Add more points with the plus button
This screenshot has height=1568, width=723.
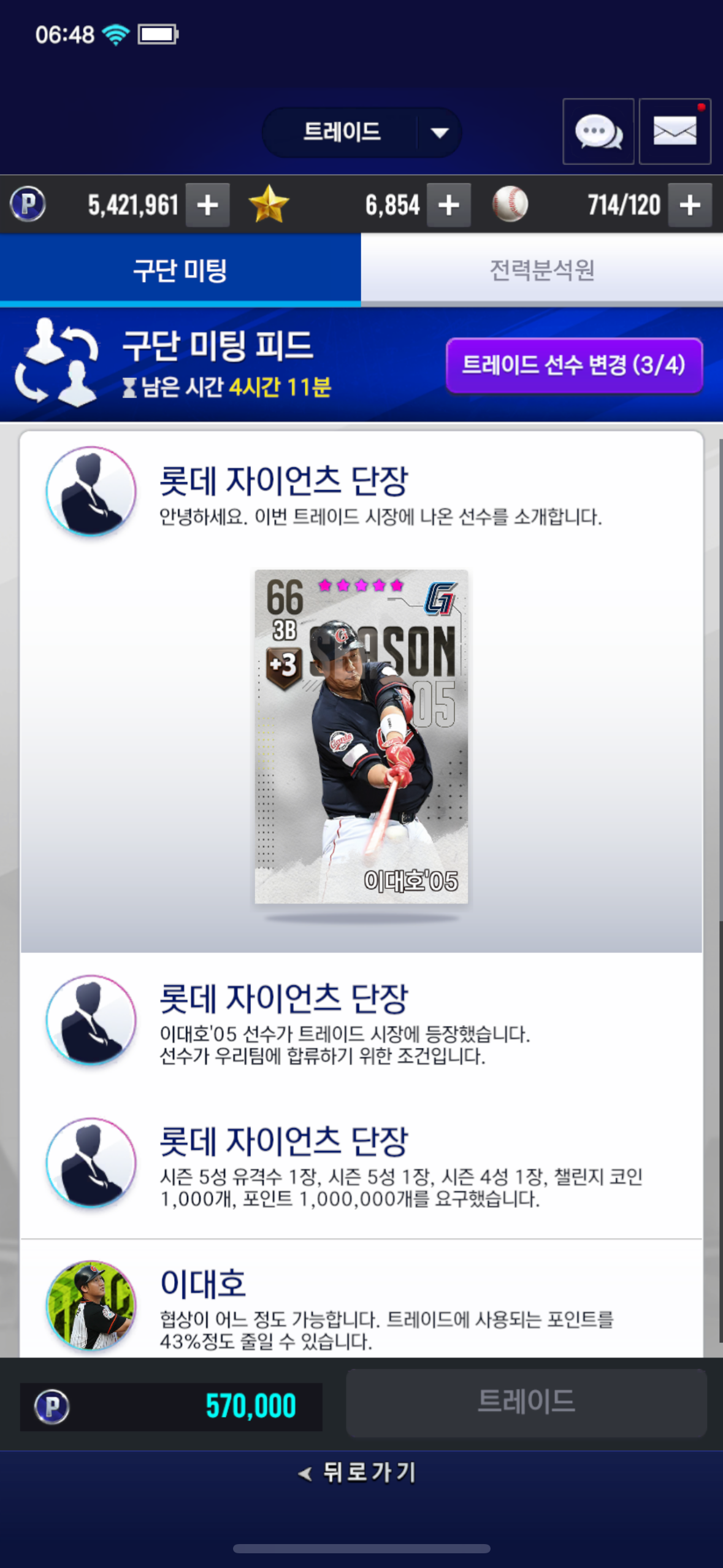click(208, 205)
